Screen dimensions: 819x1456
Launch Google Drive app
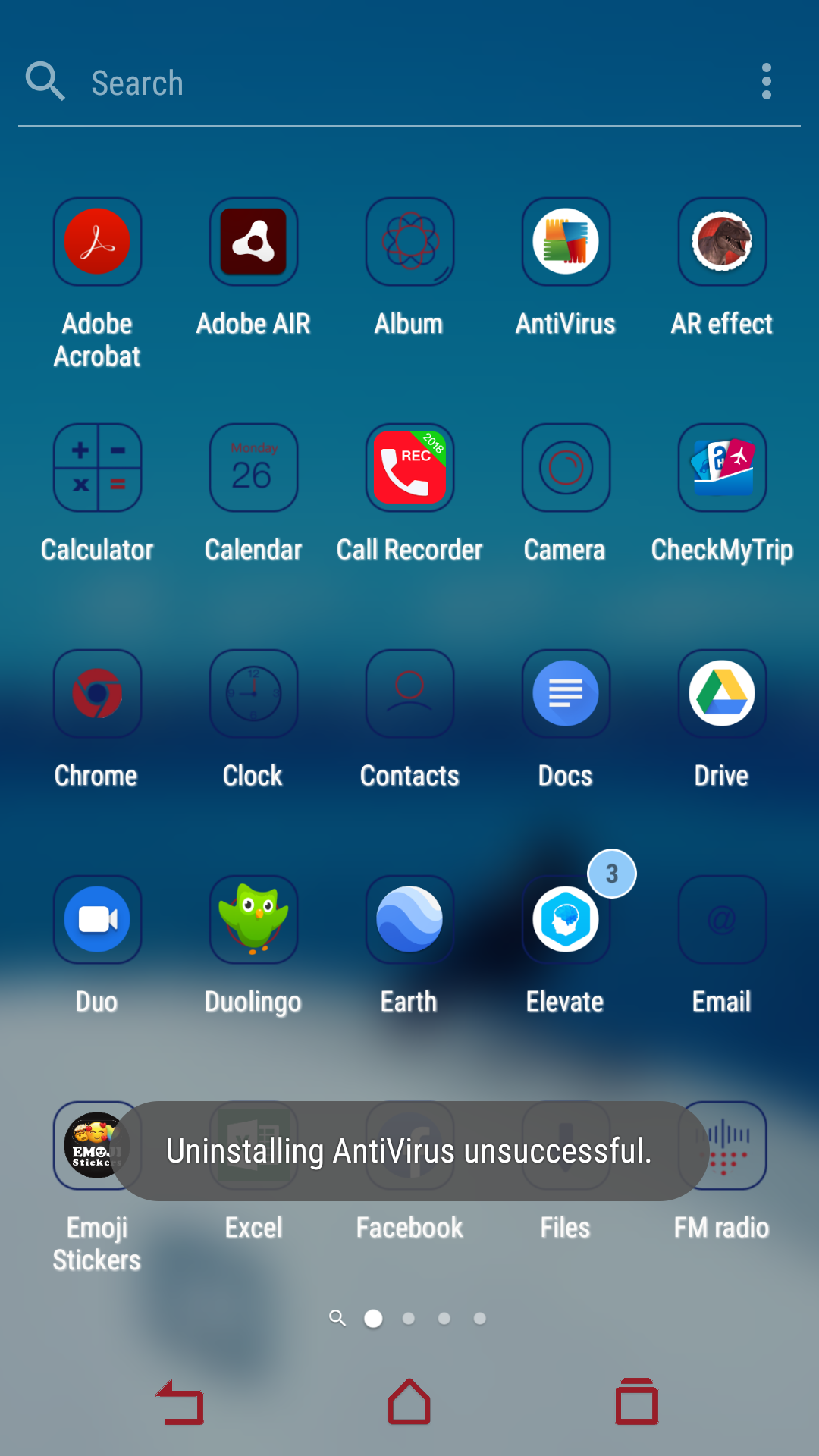click(x=722, y=694)
